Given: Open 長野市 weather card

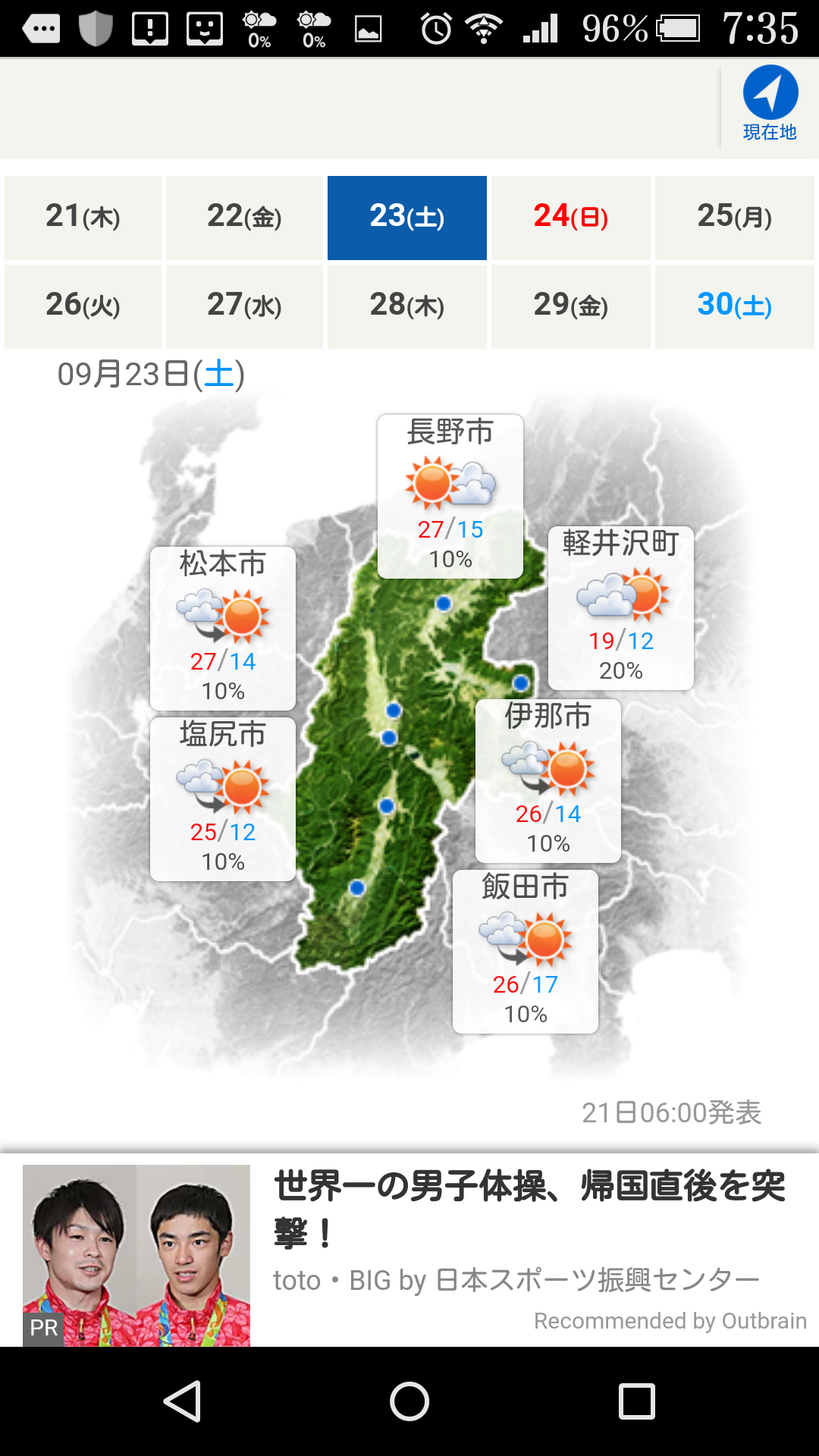Looking at the screenshot, I should (x=450, y=496).
